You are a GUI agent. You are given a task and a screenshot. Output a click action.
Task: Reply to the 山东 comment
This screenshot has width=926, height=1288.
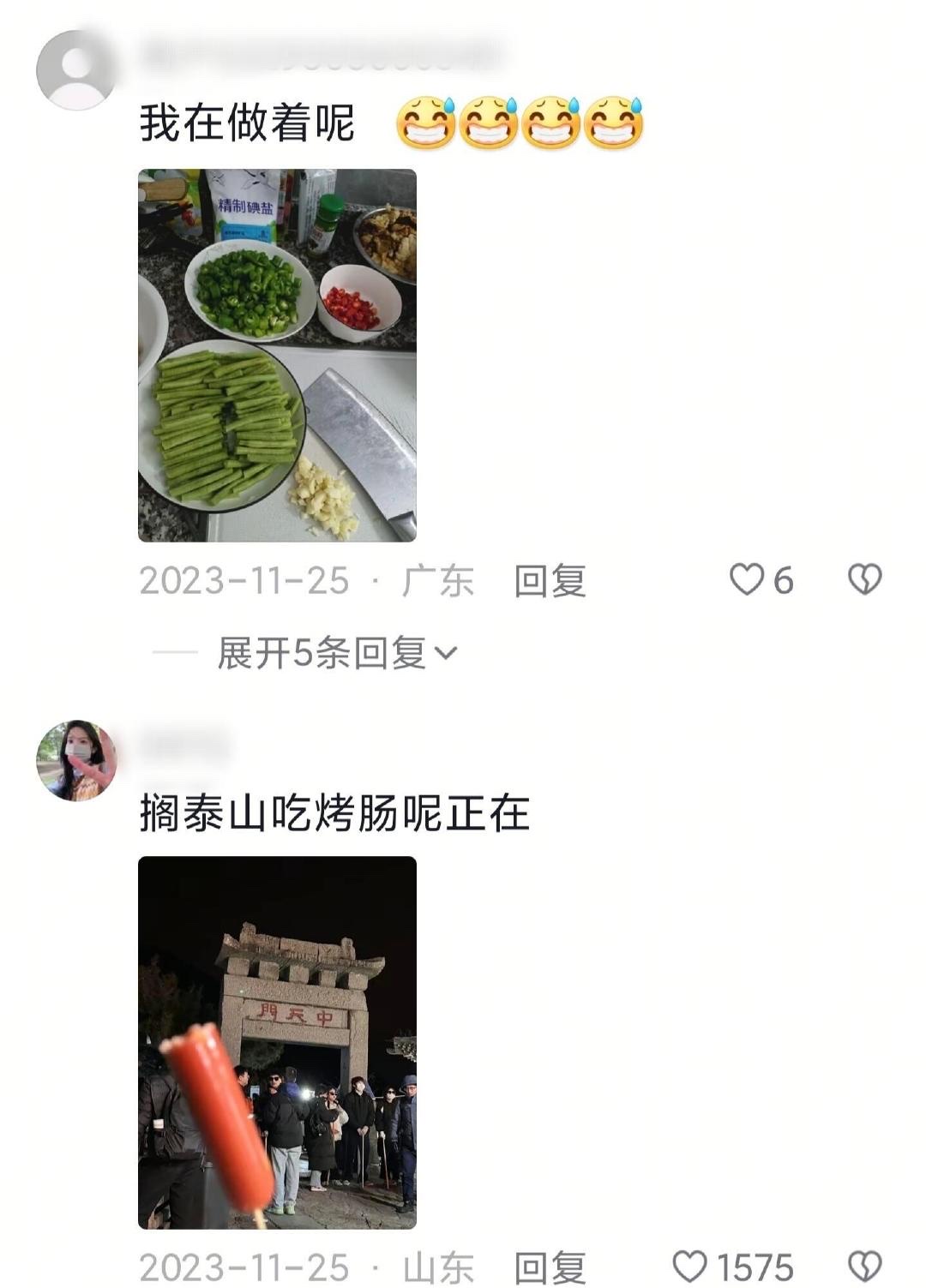[x=550, y=1267]
